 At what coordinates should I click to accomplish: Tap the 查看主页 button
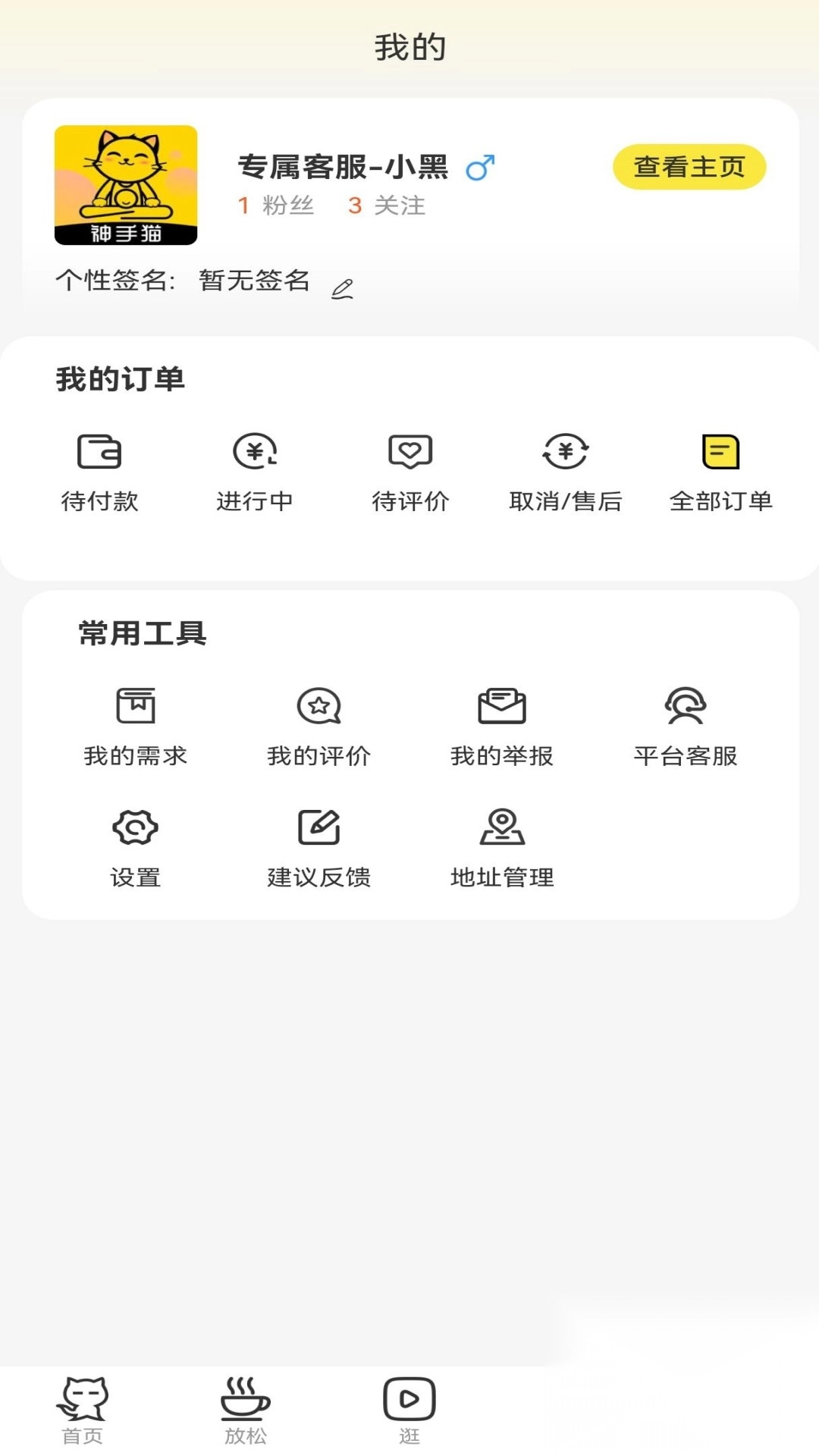click(689, 167)
